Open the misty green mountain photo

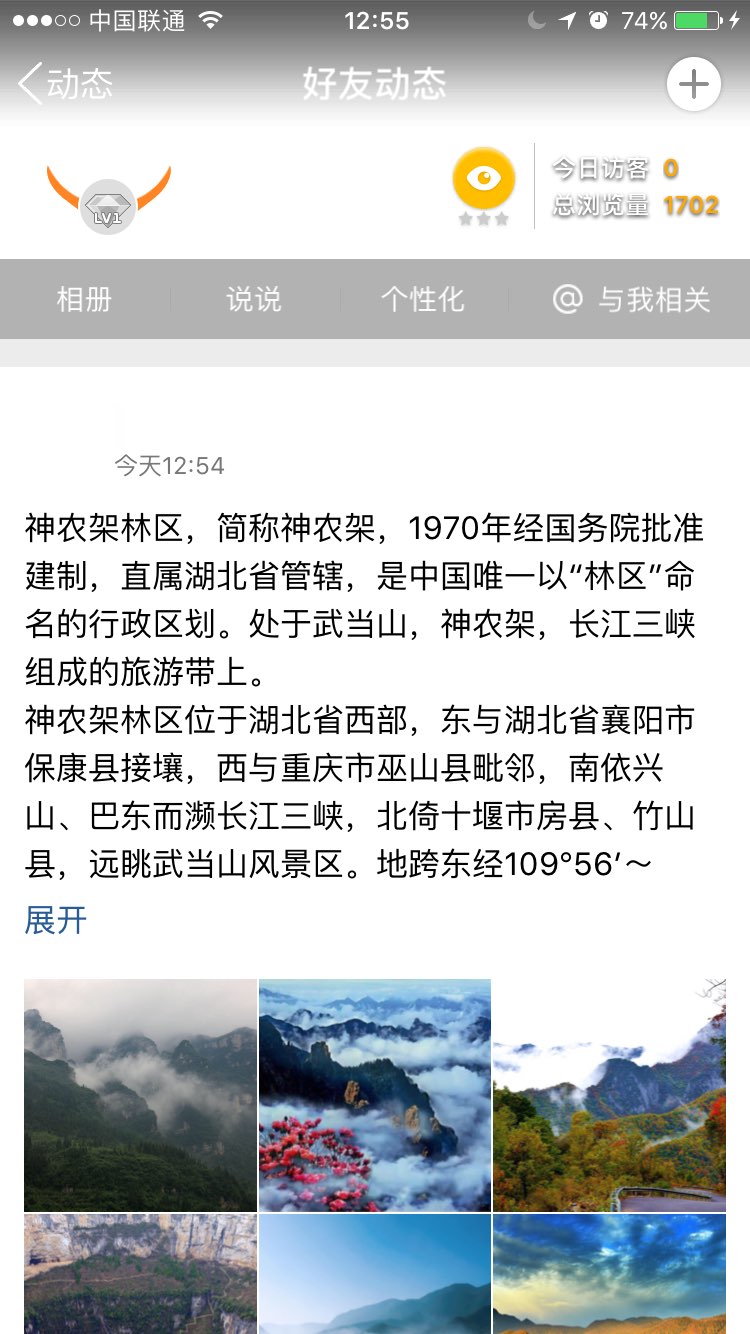pyautogui.click(x=140, y=1095)
